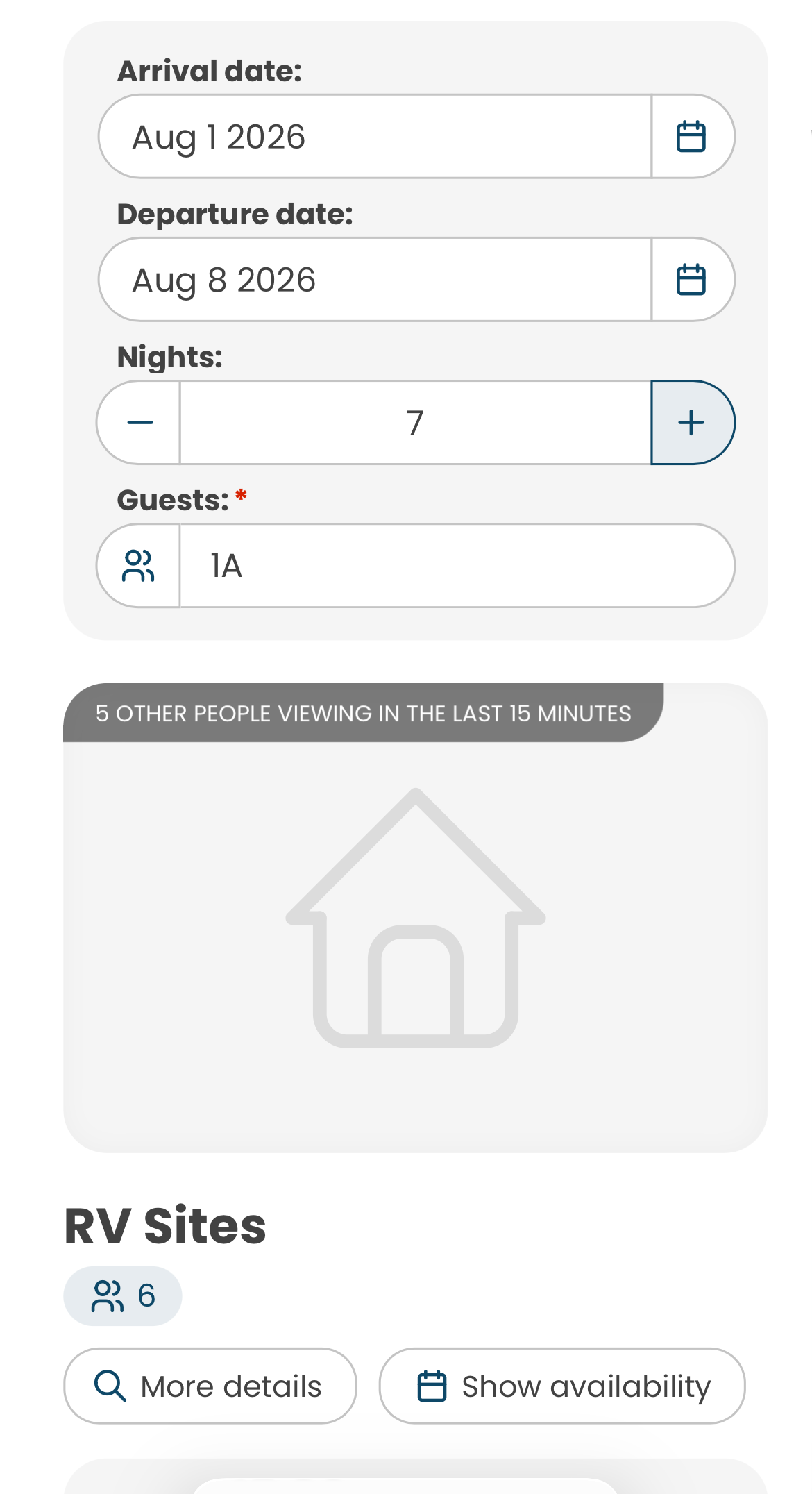The height and width of the screenshot is (1494, 812).
Task: View more details for RV Sites
Action: point(210,1386)
